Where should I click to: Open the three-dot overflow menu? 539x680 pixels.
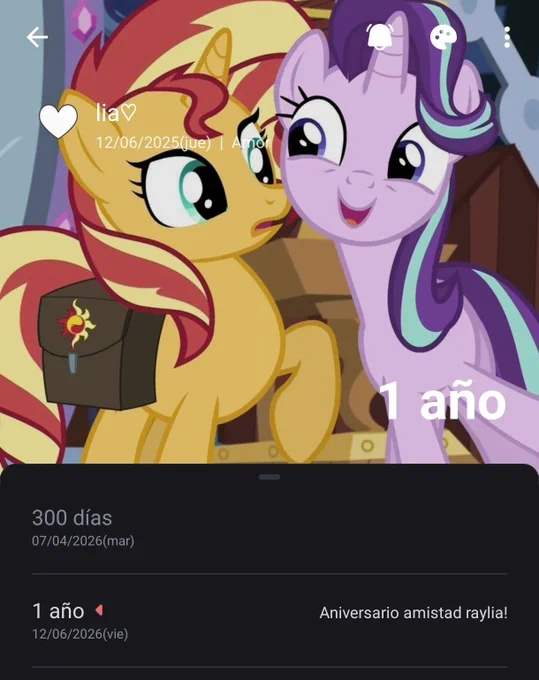click(x=507, y=37)
